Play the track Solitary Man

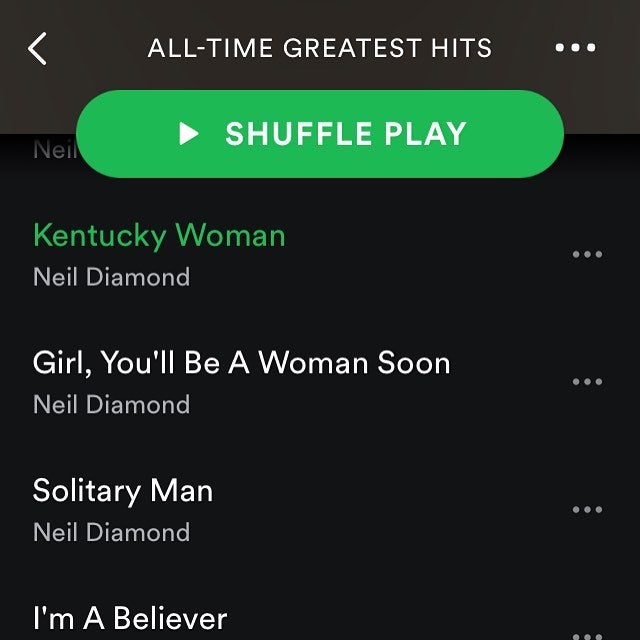123,491
